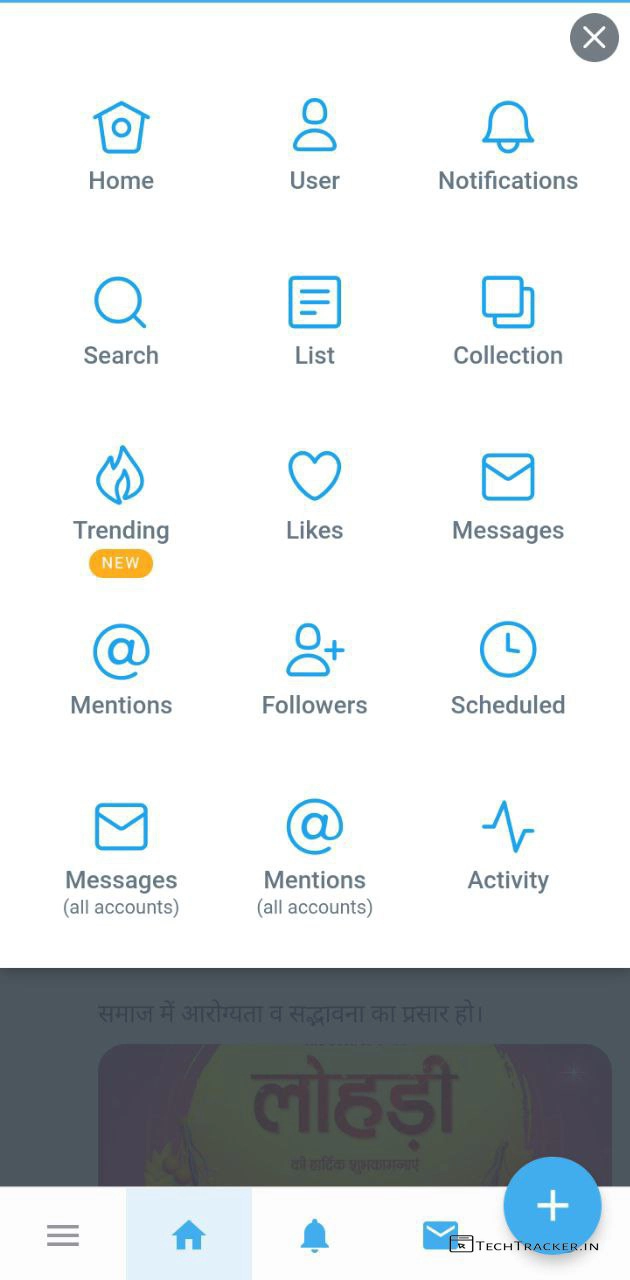Image resolution: width=630 pixels, height=1280 pixels.
Task: Add the single-account Messages column
Action: point(508,496)
